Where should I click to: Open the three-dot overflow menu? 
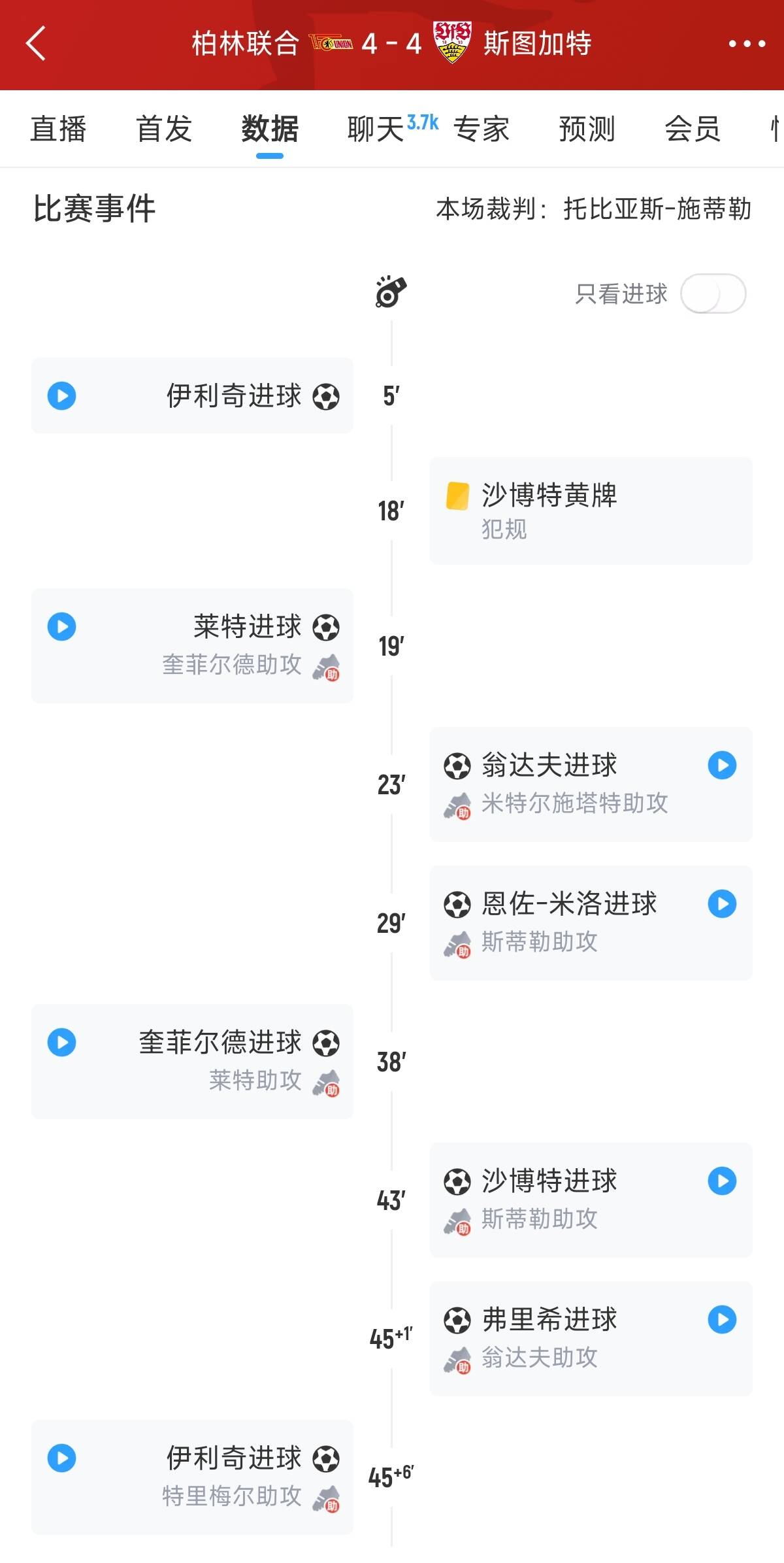click(747, 44)
